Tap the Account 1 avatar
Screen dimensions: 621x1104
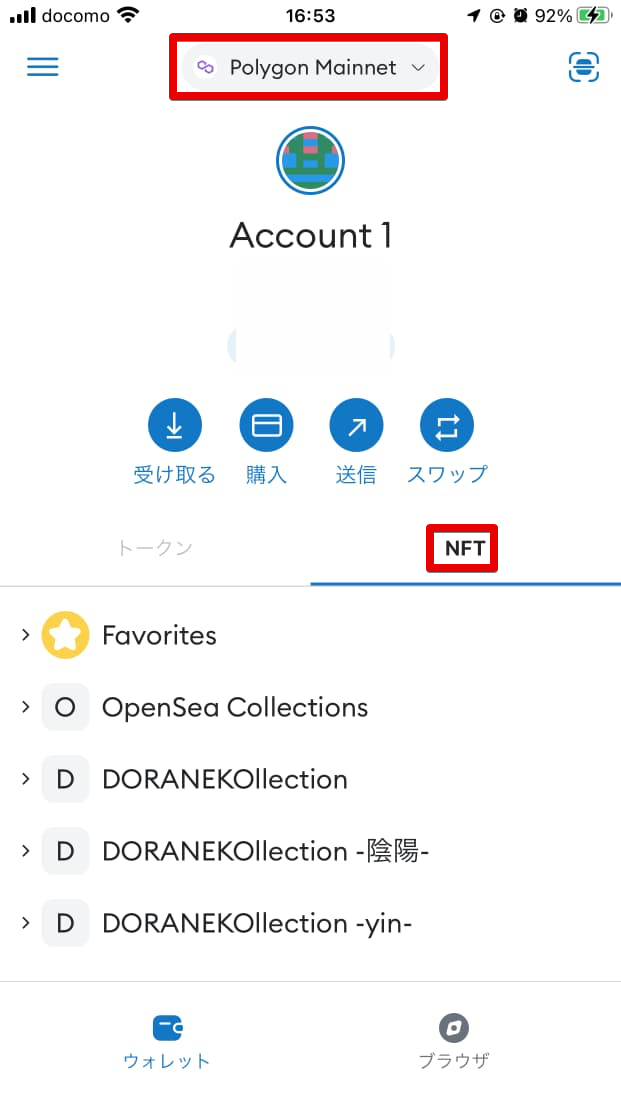310,161
